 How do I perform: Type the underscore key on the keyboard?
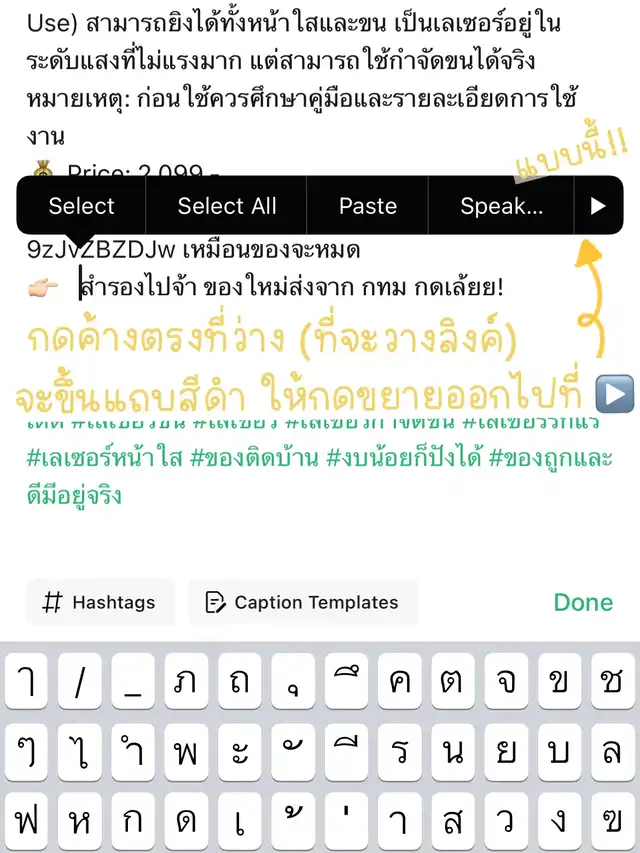pos(133,681)
